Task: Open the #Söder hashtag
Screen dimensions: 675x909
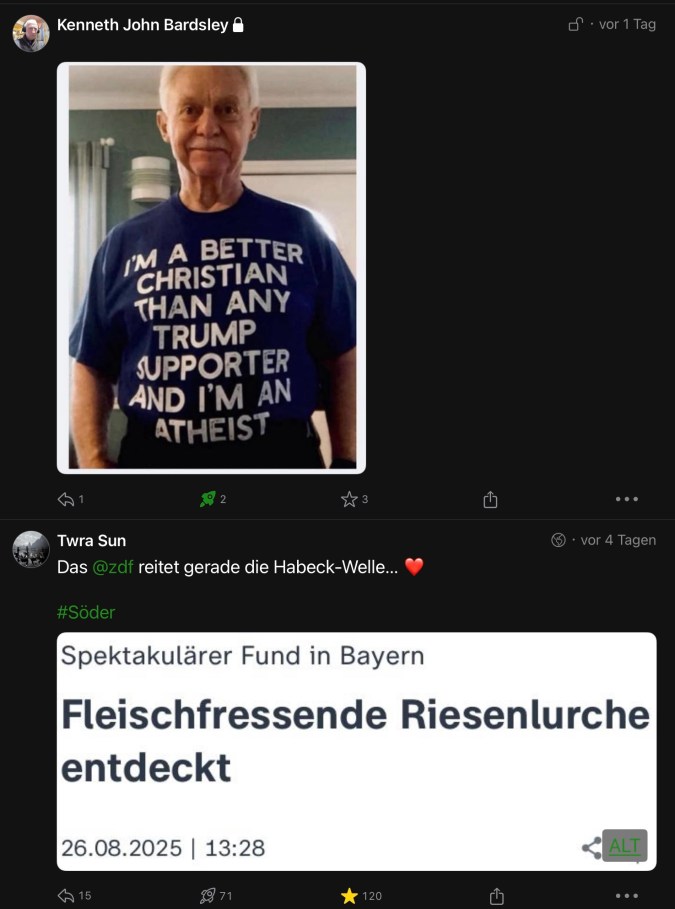Action: click(86, 612)
